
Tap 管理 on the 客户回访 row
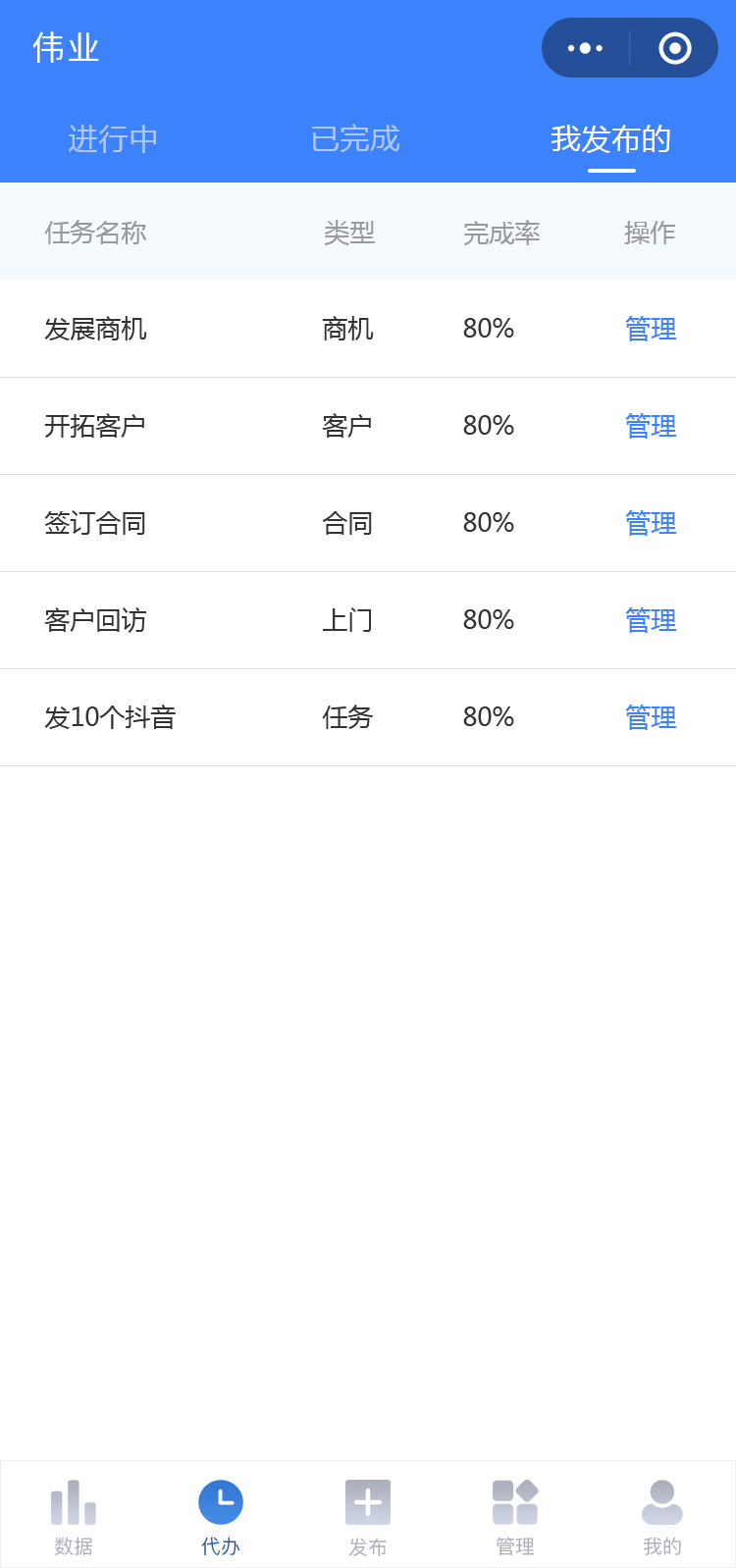click(x=651, y=620)
